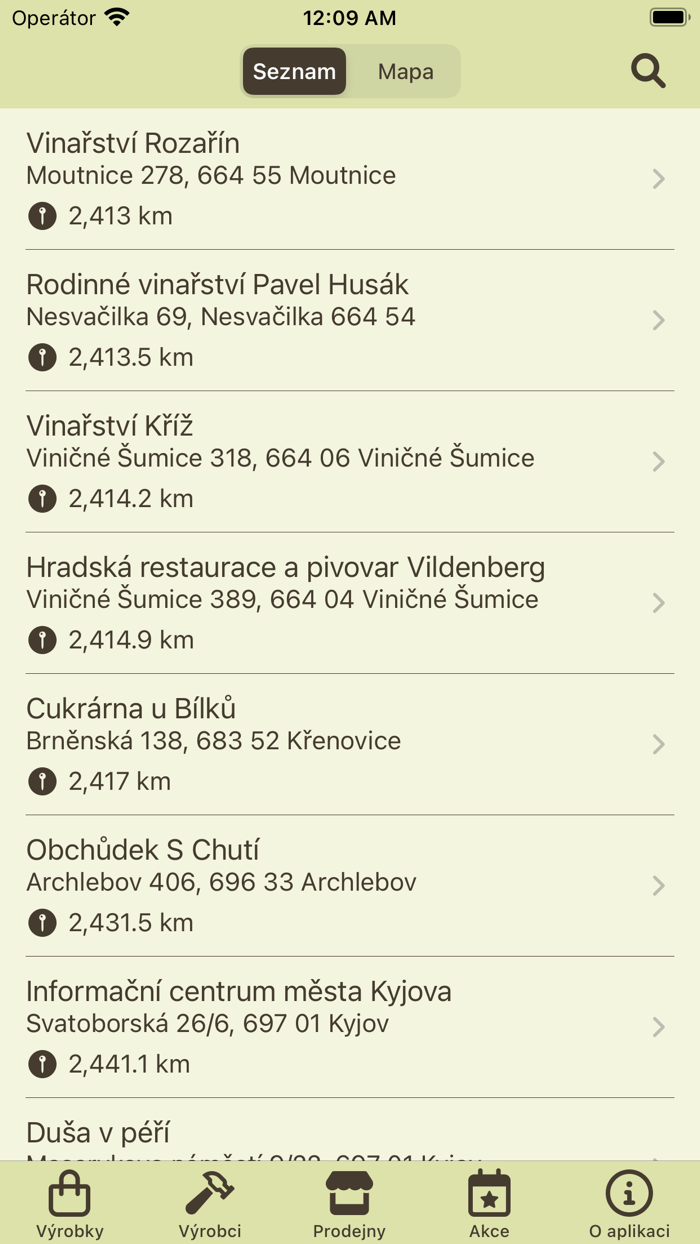
Task: Open Vinařství Rozařín details
Action: [x=350, y=179]
